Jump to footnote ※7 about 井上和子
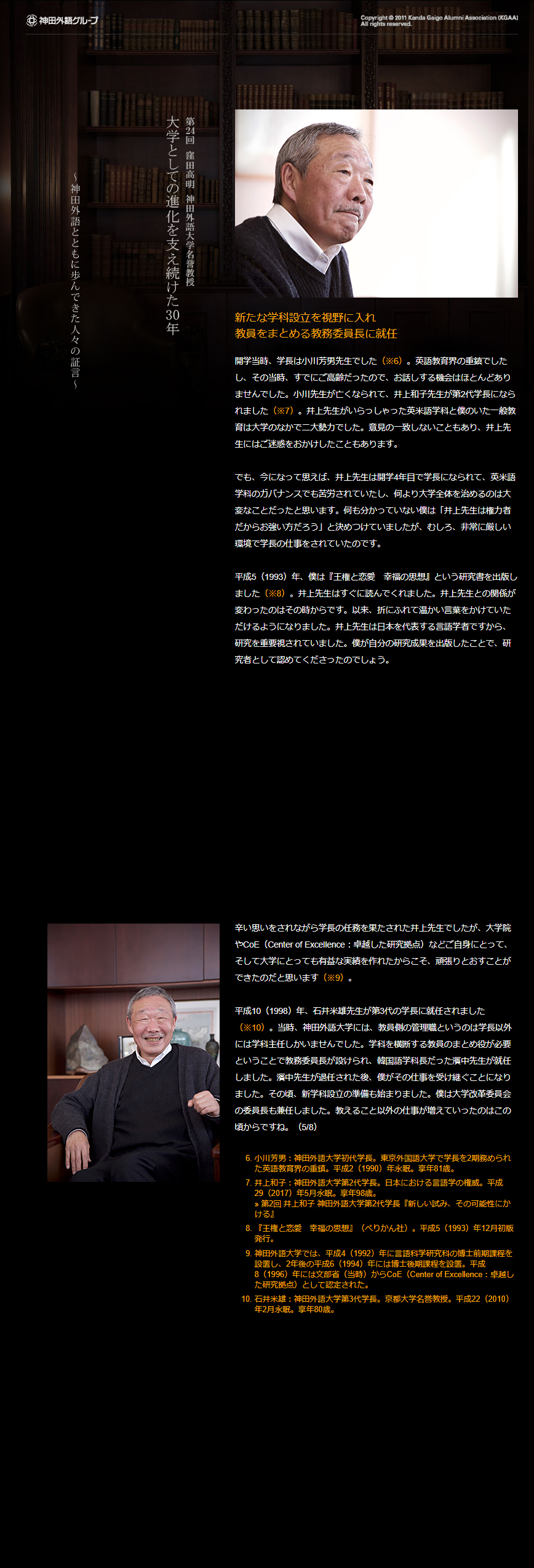The height and width of the screenshot is (1568, 534). click(284, 411)
